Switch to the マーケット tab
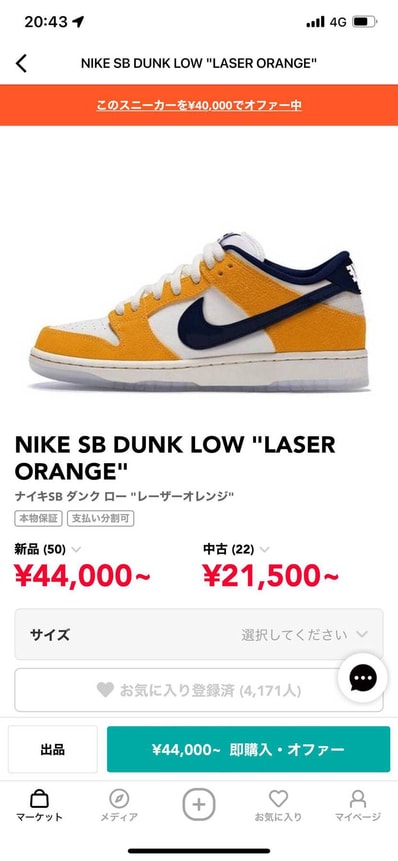 tap(40, 806)
